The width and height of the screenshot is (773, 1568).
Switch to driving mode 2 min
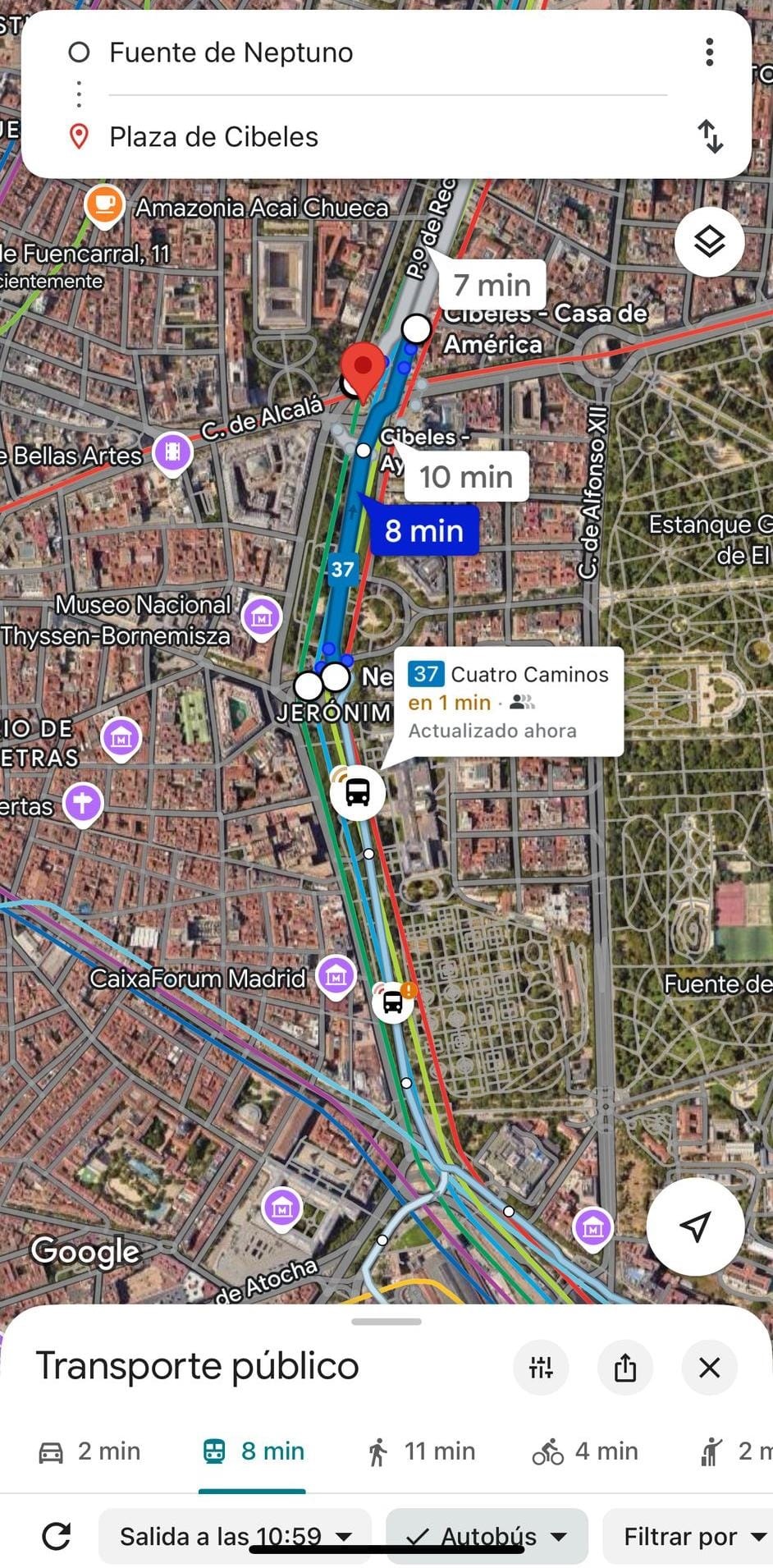[90, 1451]
